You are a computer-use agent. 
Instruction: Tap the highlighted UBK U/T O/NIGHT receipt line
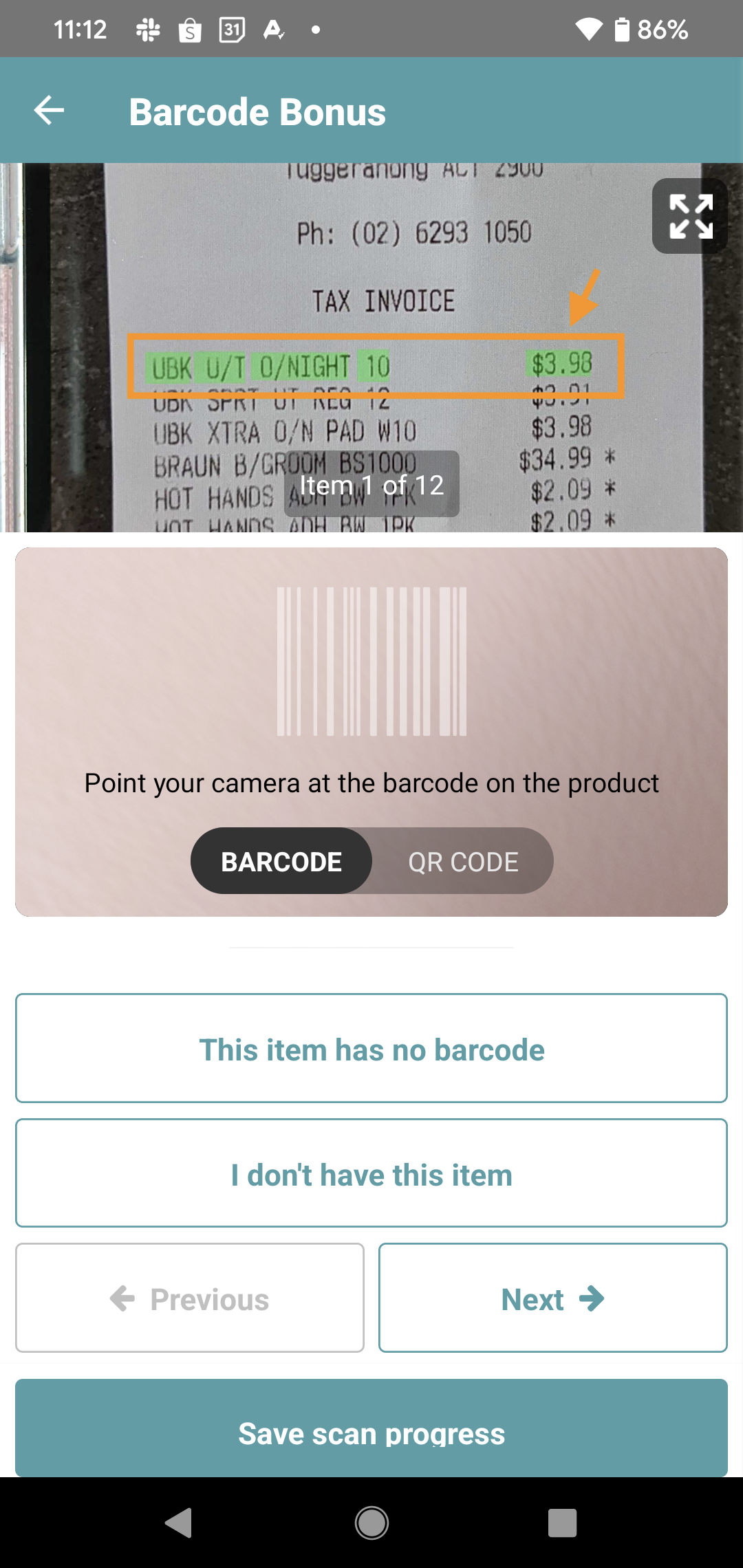coord(375,367)
